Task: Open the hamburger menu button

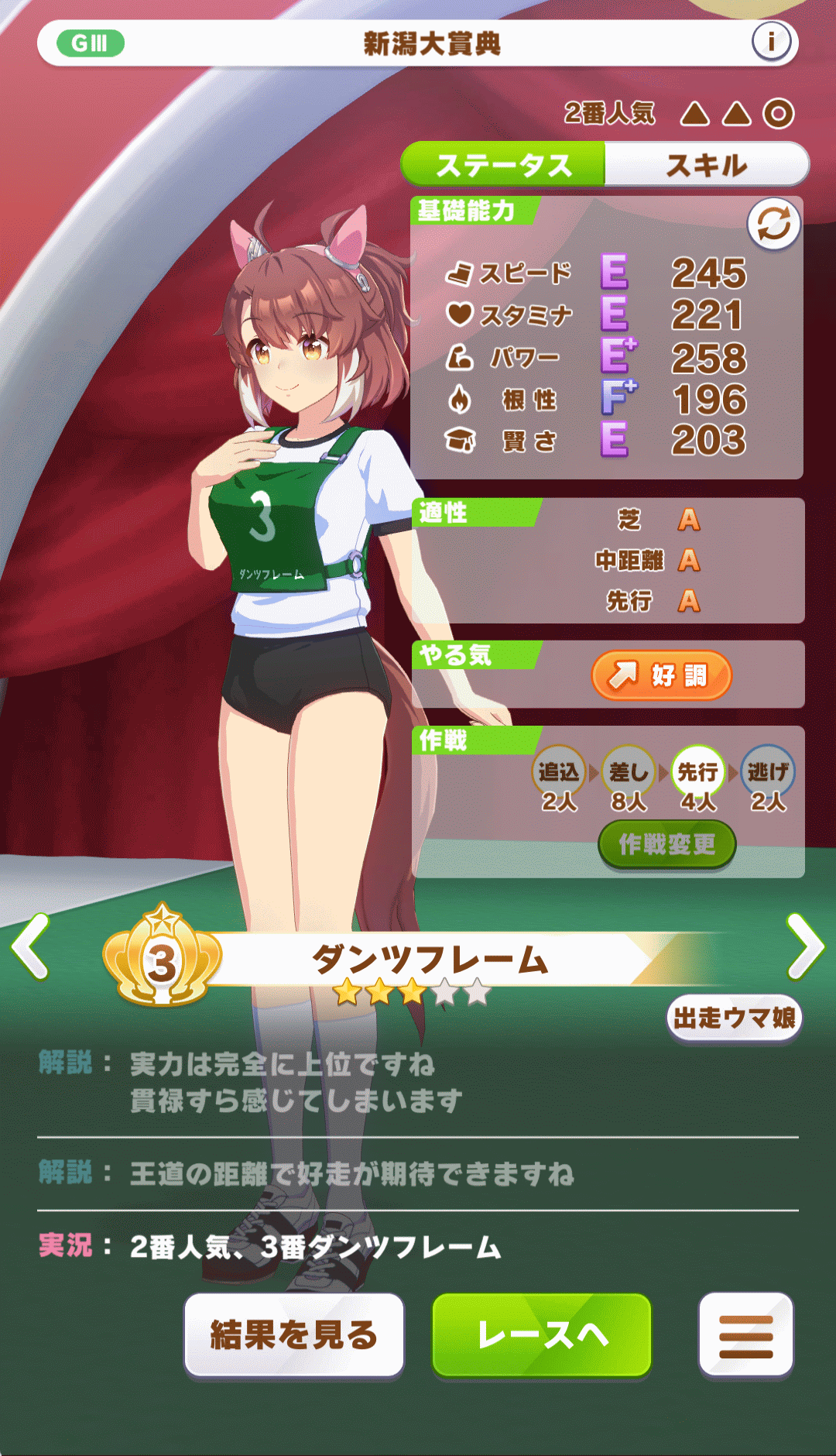Action: click(745, 1335)
